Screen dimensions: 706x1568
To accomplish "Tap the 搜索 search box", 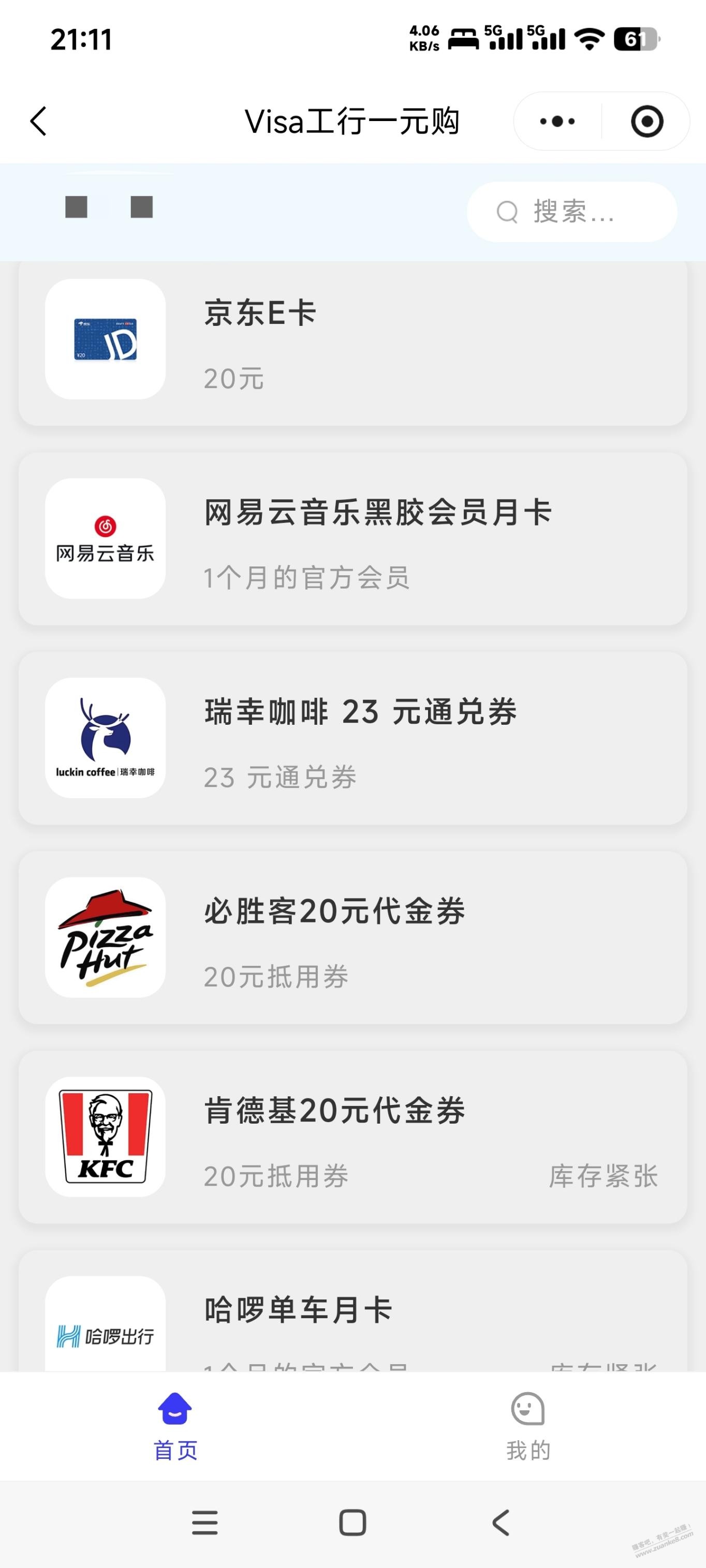I will 571,212.
